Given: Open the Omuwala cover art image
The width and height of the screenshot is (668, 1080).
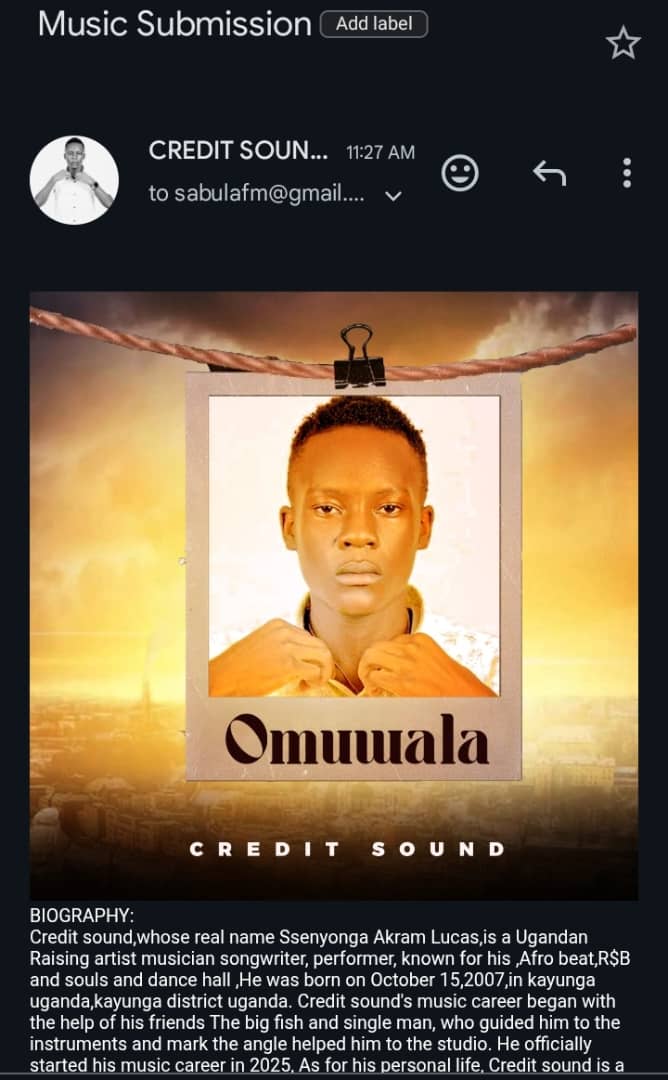Looking at the screenshot, I should click(333, 595).
